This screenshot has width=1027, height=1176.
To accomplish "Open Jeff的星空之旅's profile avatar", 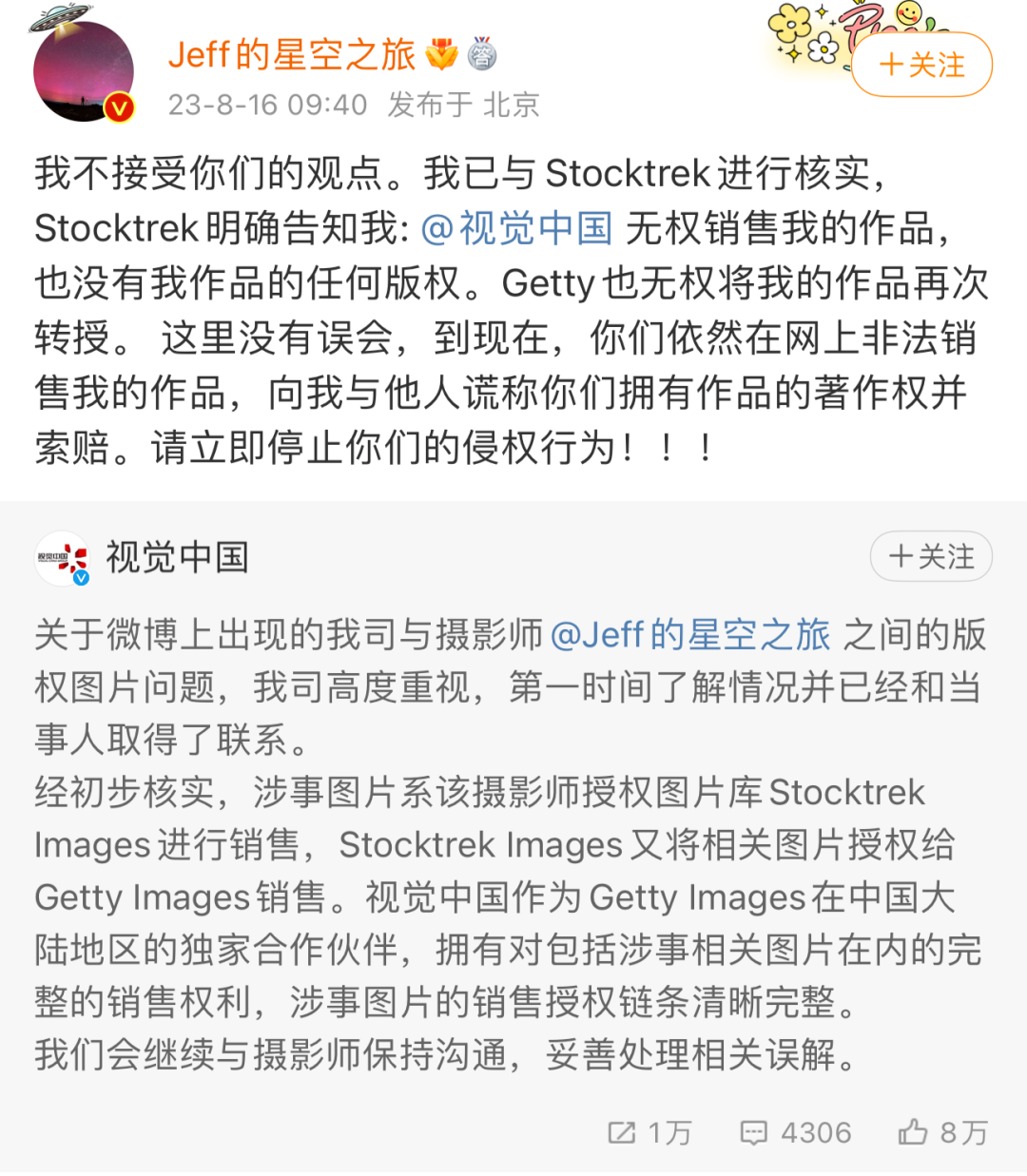I will [x=84, y=72].
